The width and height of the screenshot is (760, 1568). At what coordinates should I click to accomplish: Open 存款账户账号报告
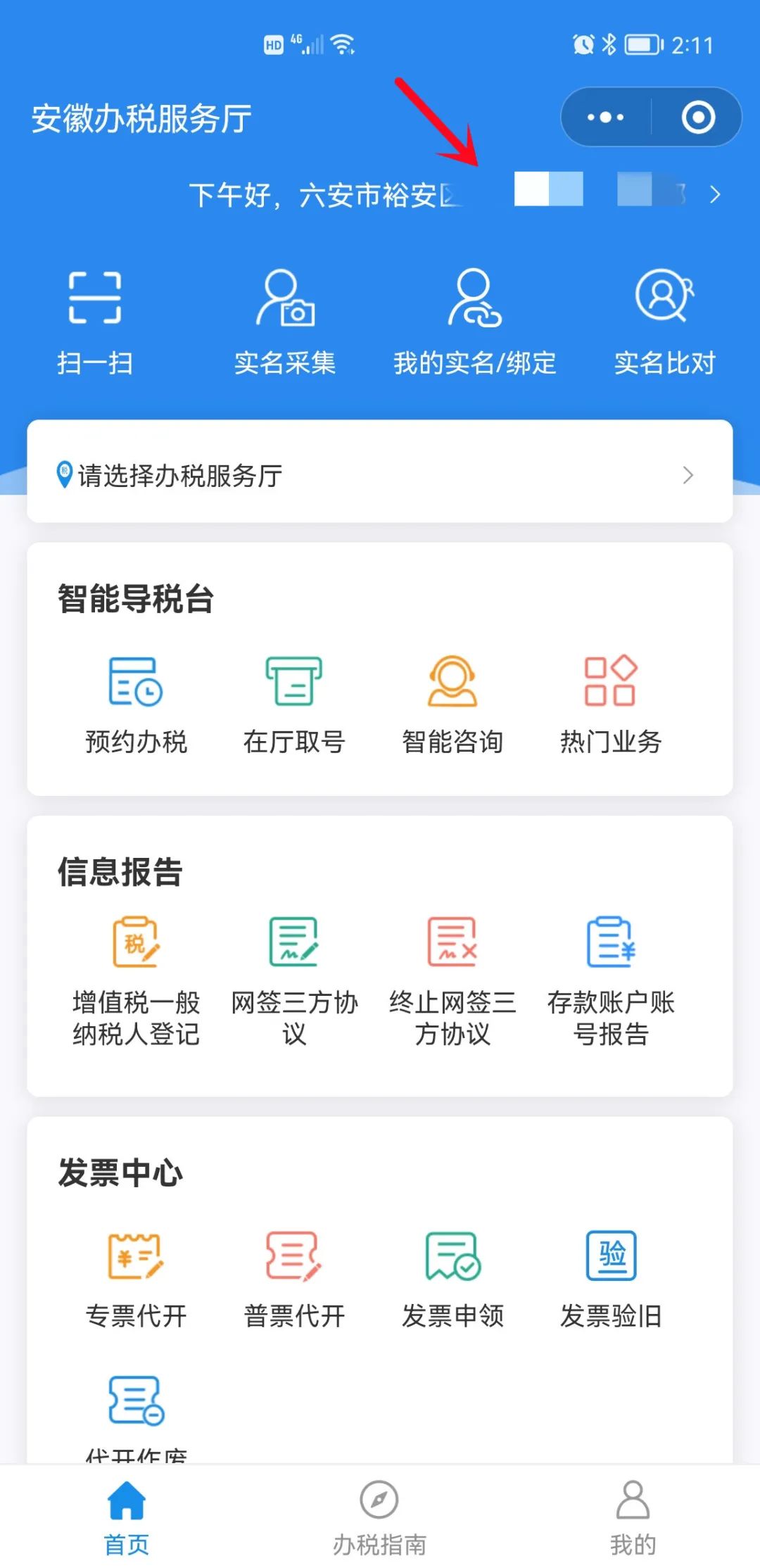click(611, 981)
